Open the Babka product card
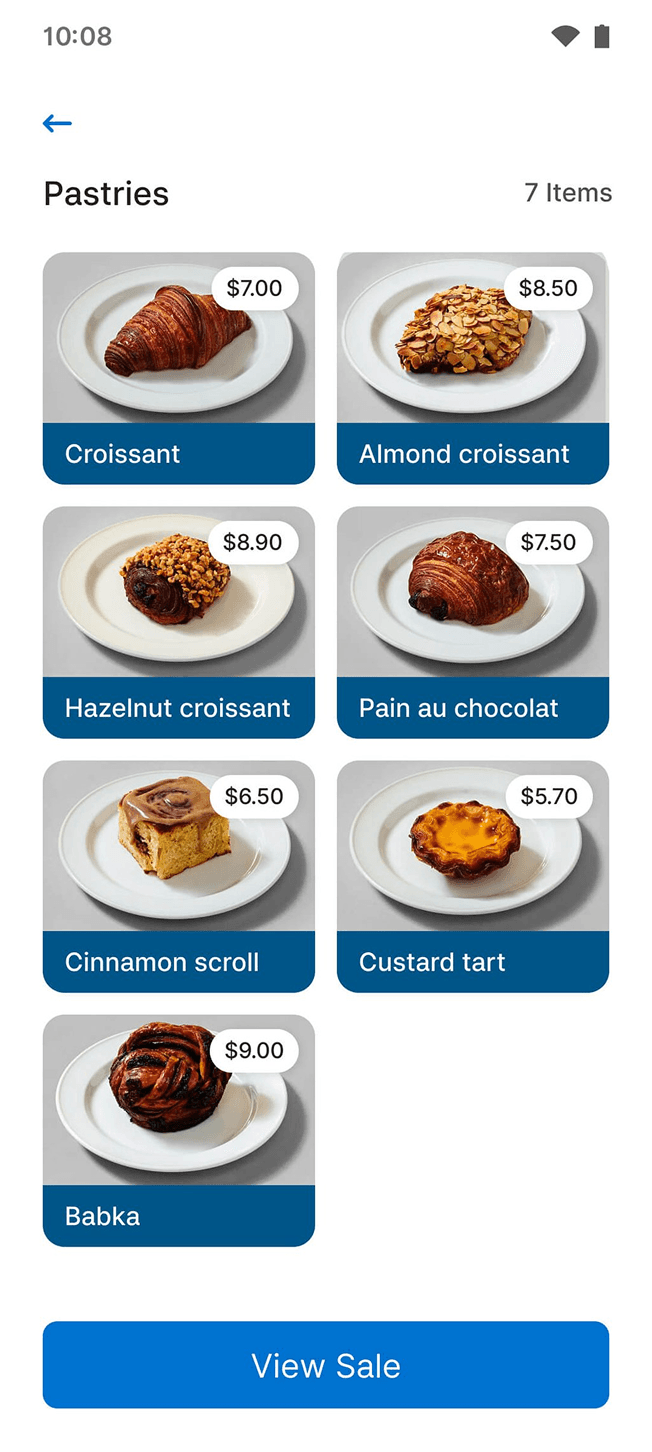Viewport: 652px width, 1452px height. (x=178, y=1129)
